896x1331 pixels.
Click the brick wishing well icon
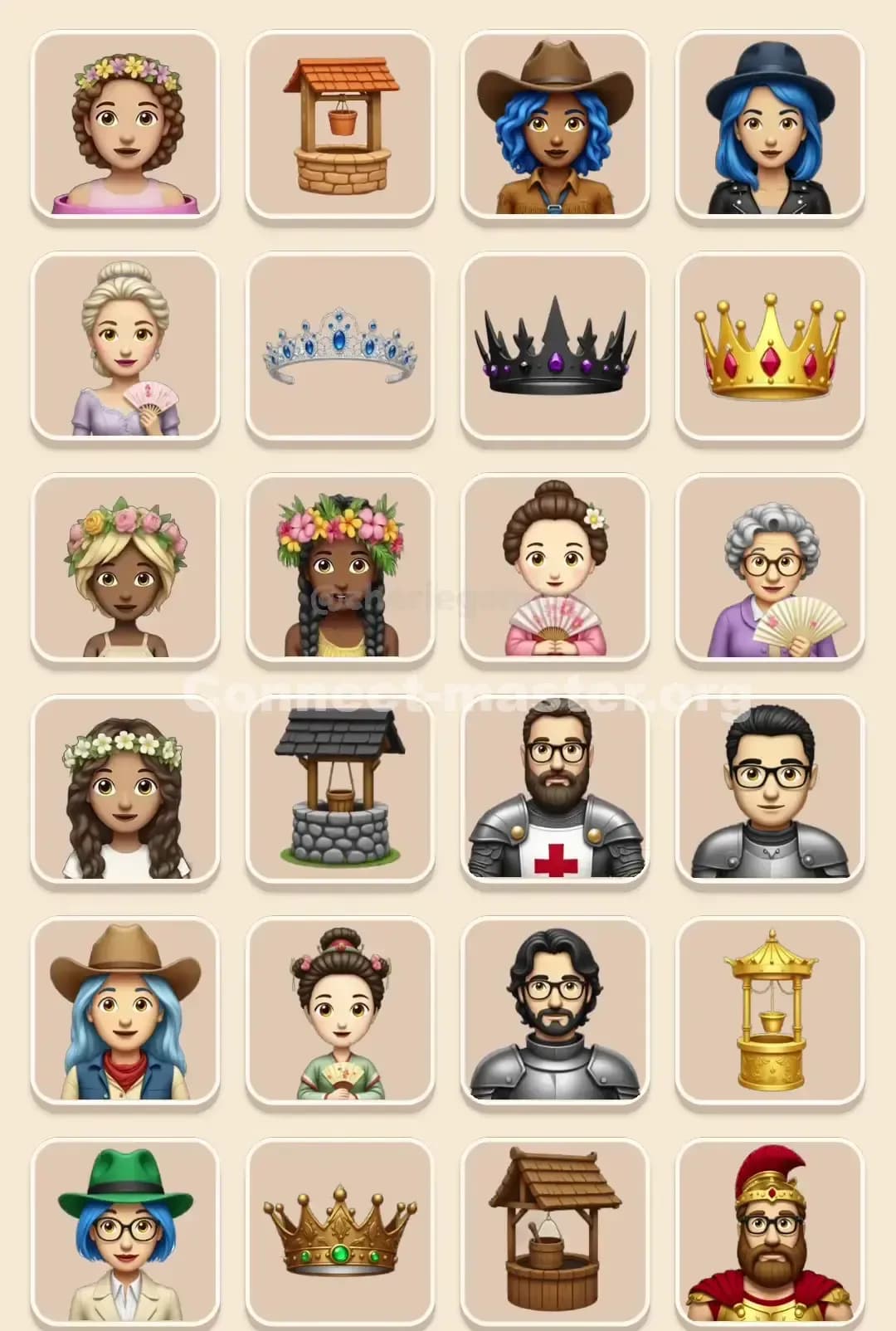(x=340, y=126)
